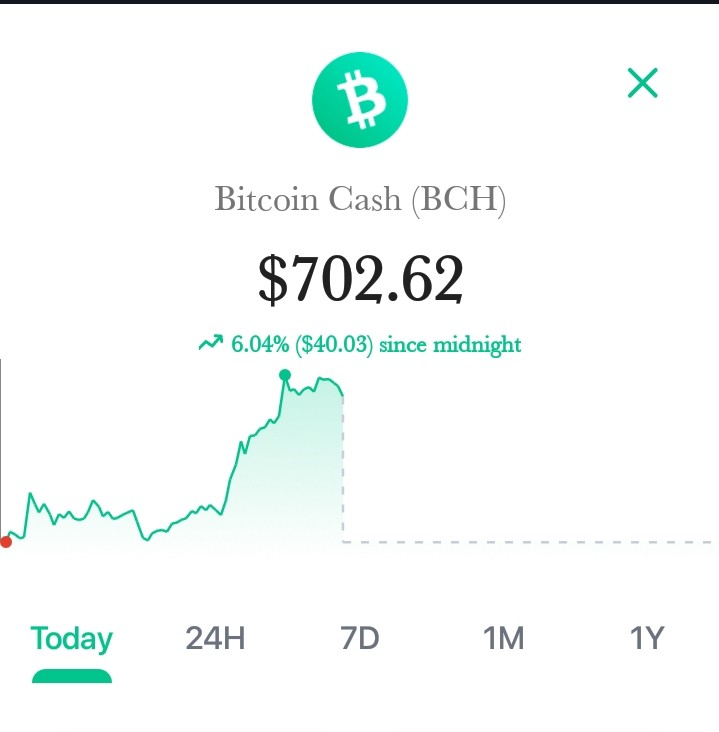View the 1Y price history
719x732 pixels.
click(x=647, y=638)
